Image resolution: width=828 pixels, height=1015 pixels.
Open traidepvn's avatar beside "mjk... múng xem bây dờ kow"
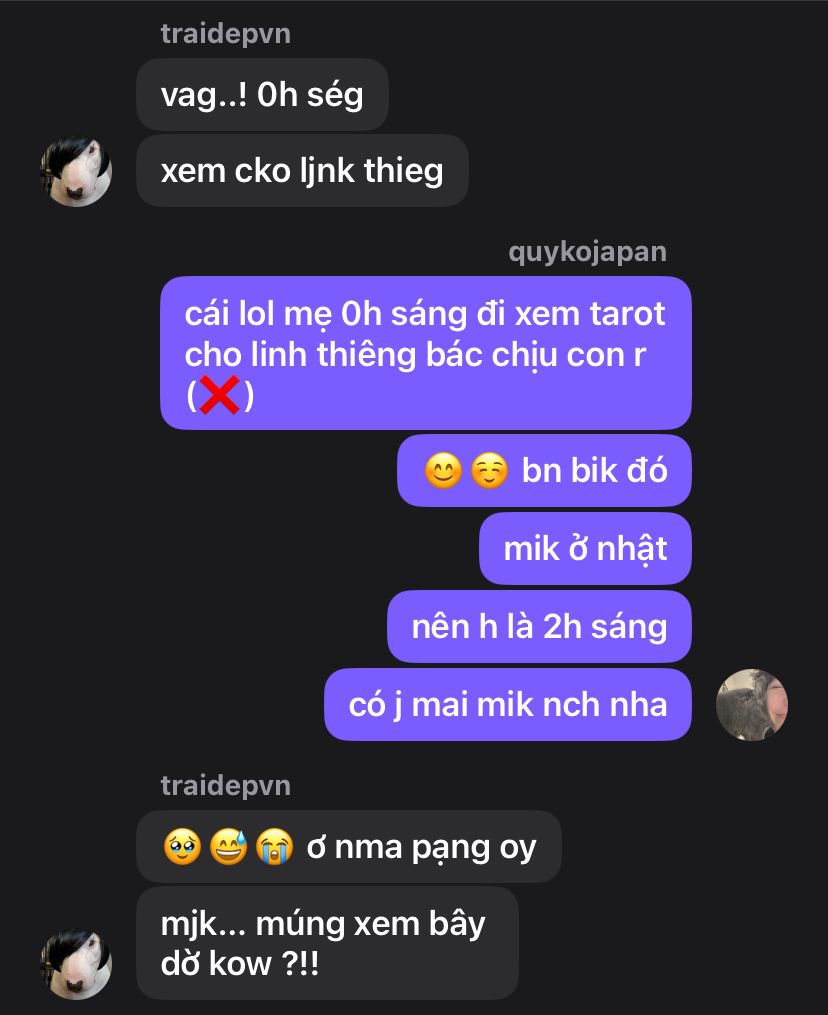[75, 962]
